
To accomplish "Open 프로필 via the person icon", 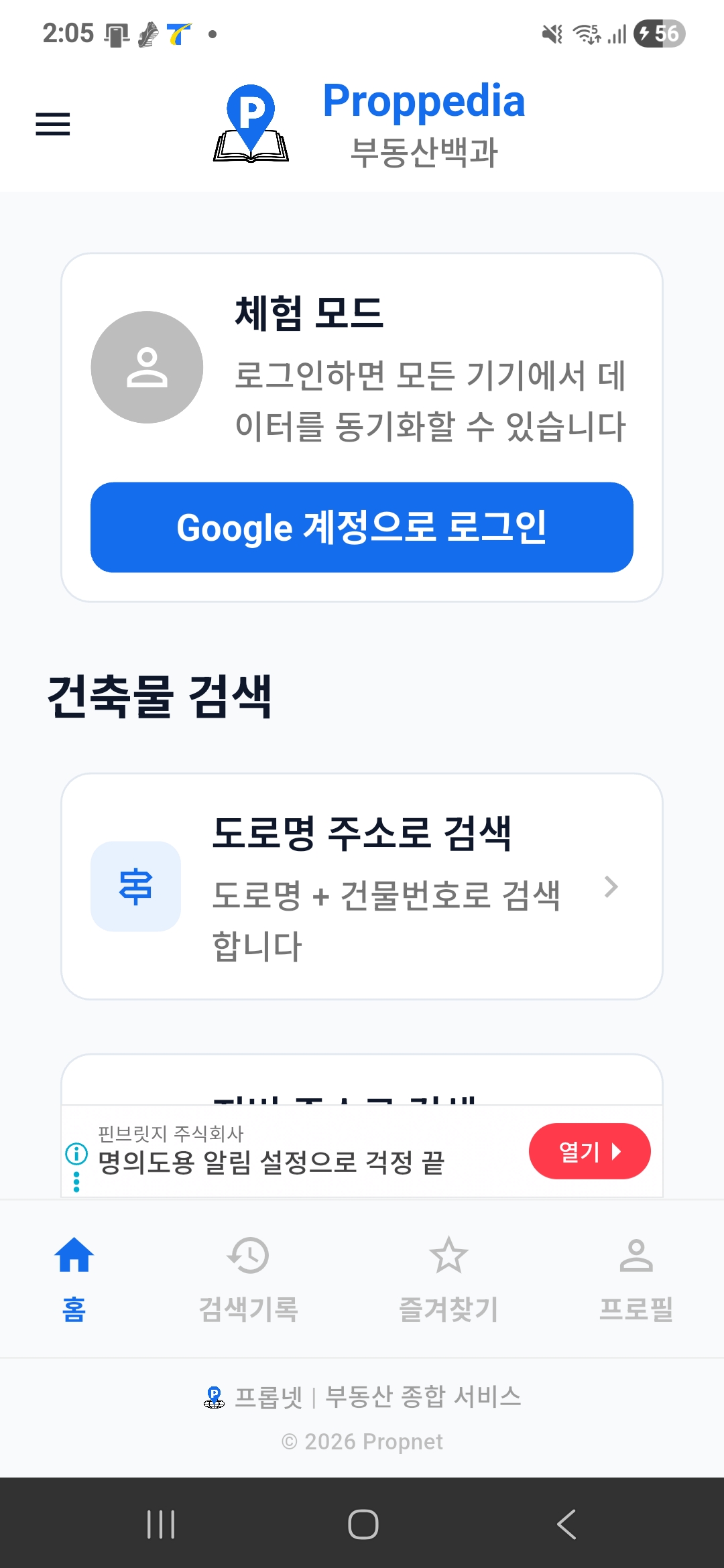I will 636,1257.
